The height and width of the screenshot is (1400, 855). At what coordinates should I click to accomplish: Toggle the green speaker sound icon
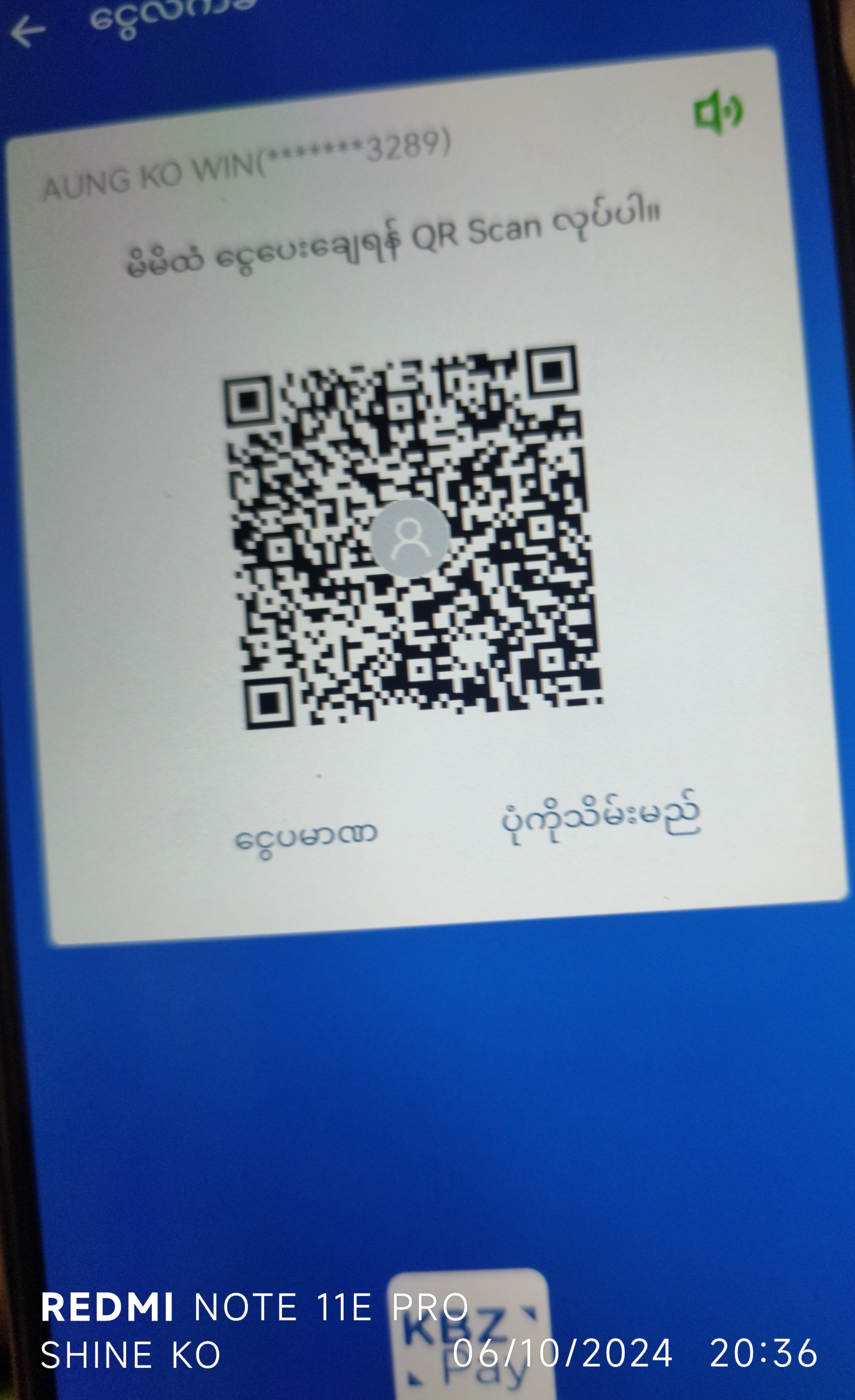click(x=718, y=111)
